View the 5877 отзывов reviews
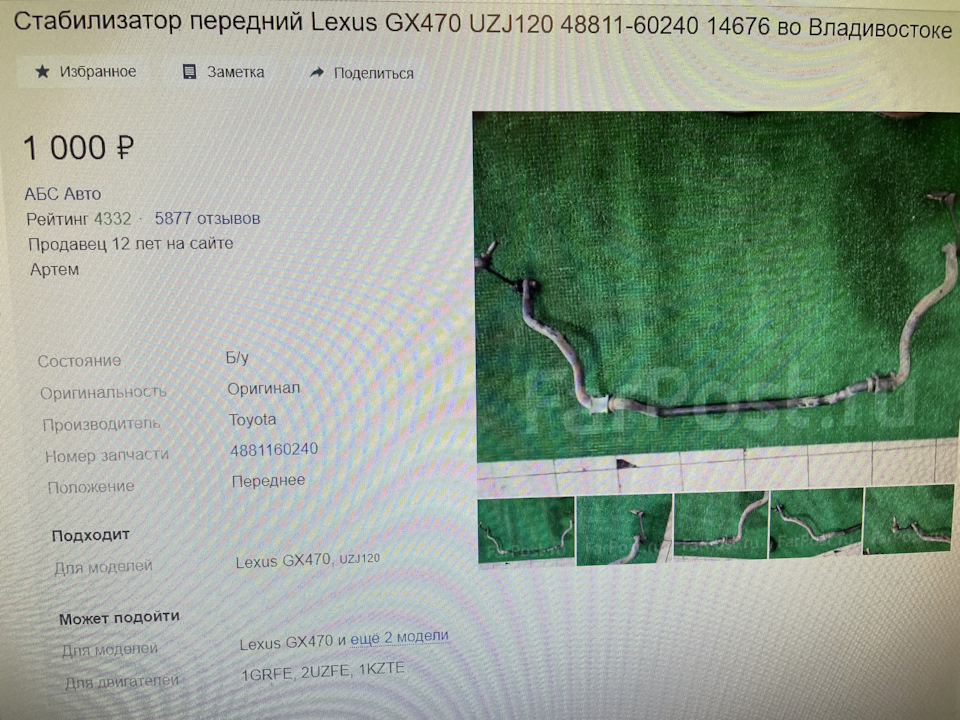Viewport: 960px width, 720px height. point(207,218)
